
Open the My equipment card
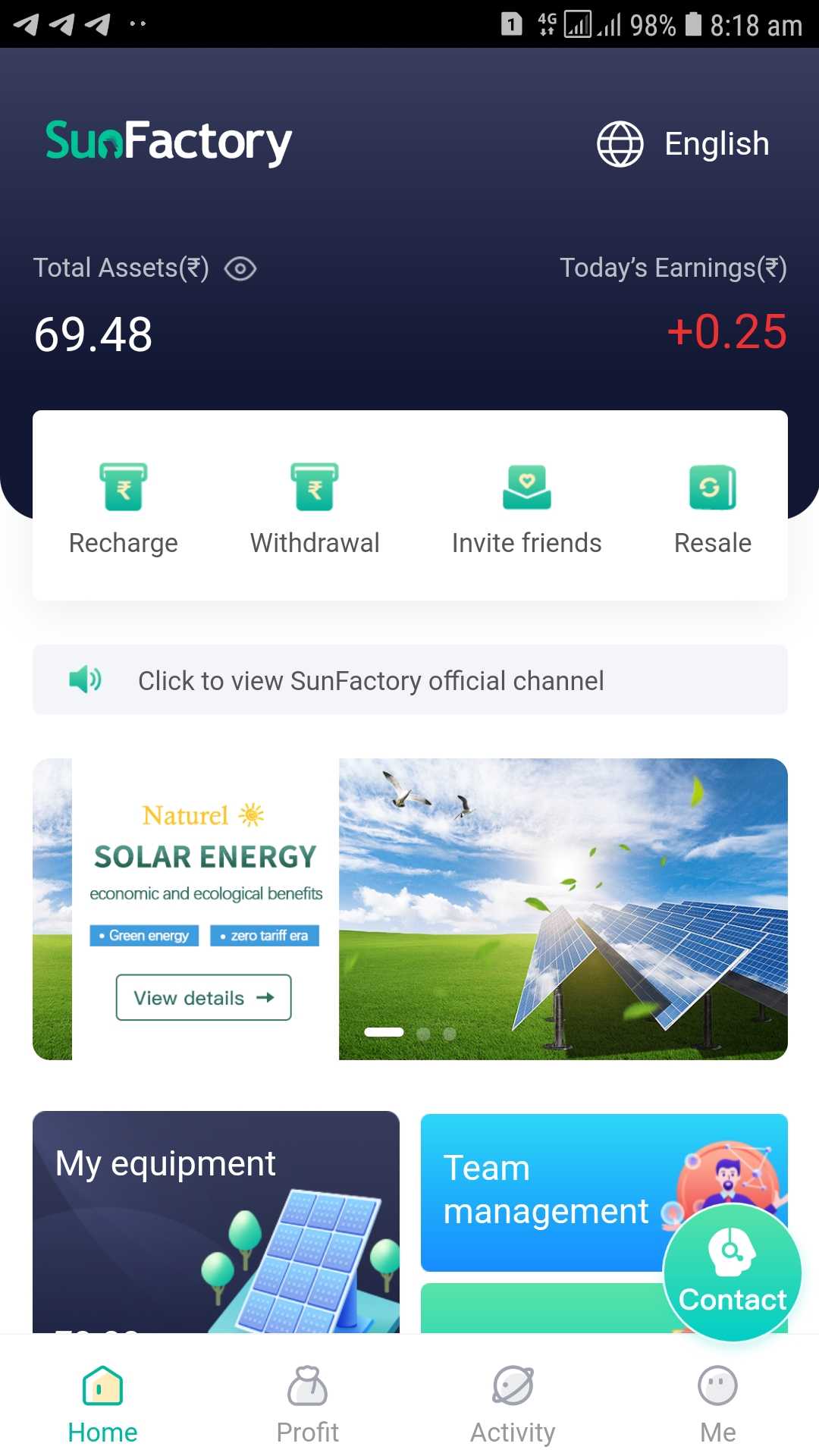point(215,1221)
